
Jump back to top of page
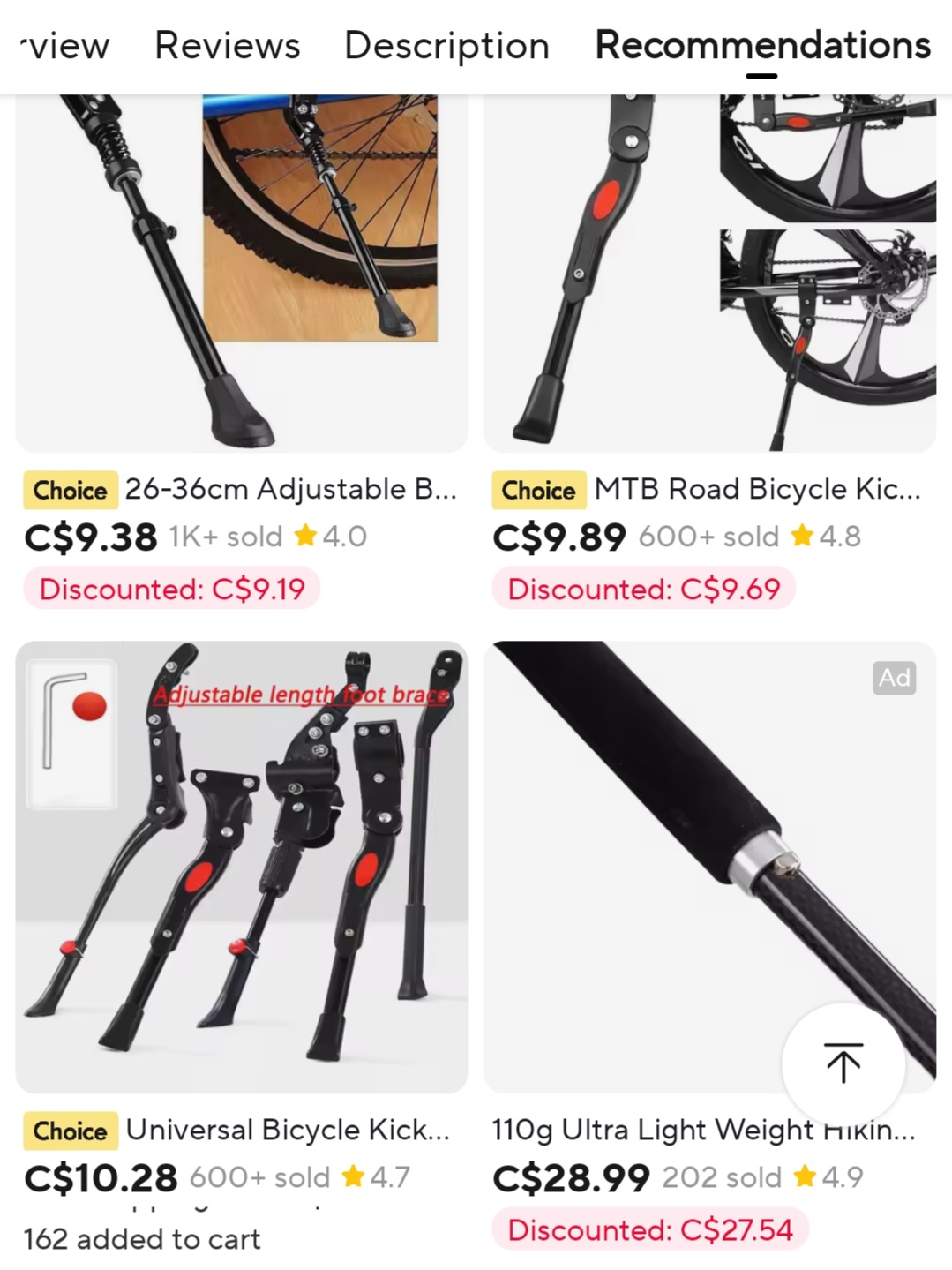843,1063
